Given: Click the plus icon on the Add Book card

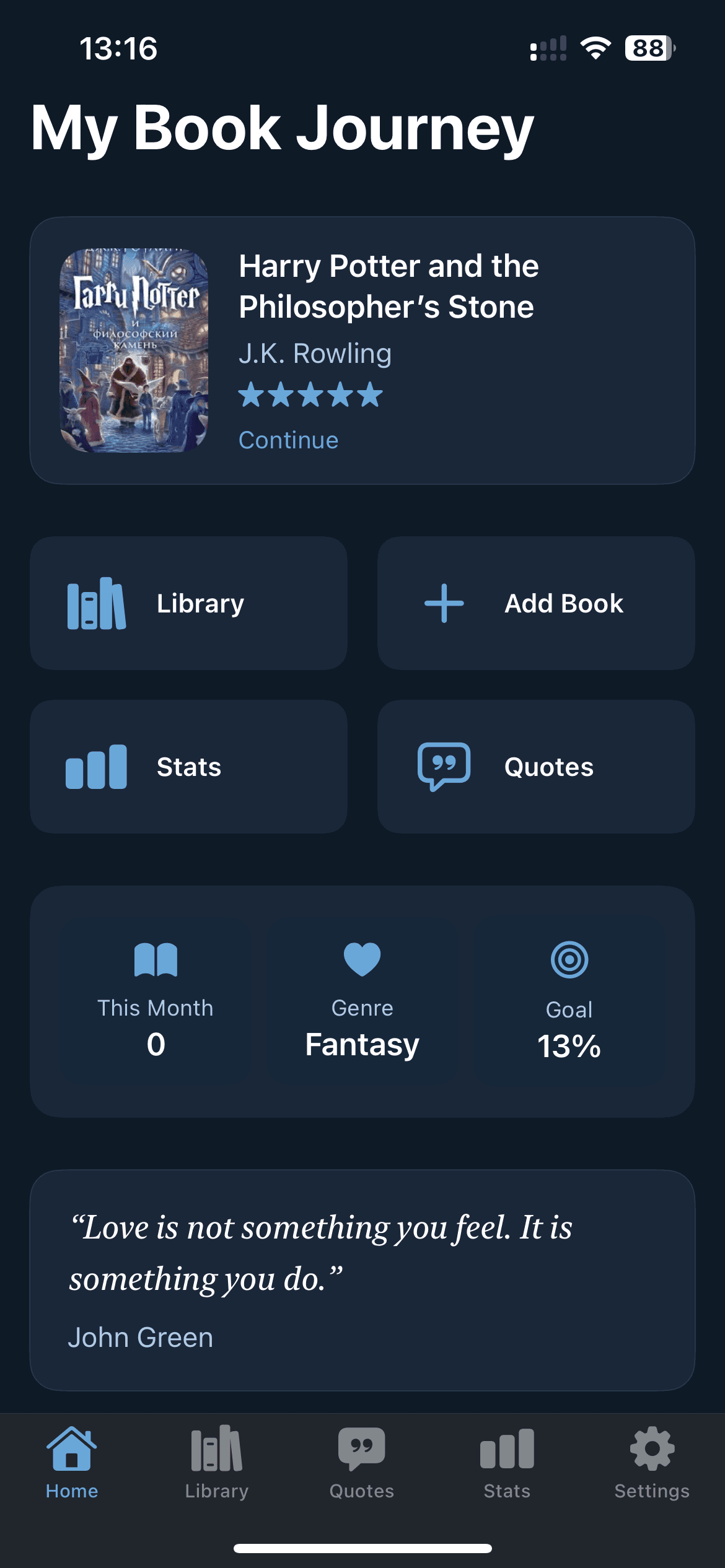Looking at the screenshot, I should tap(442, 603).
